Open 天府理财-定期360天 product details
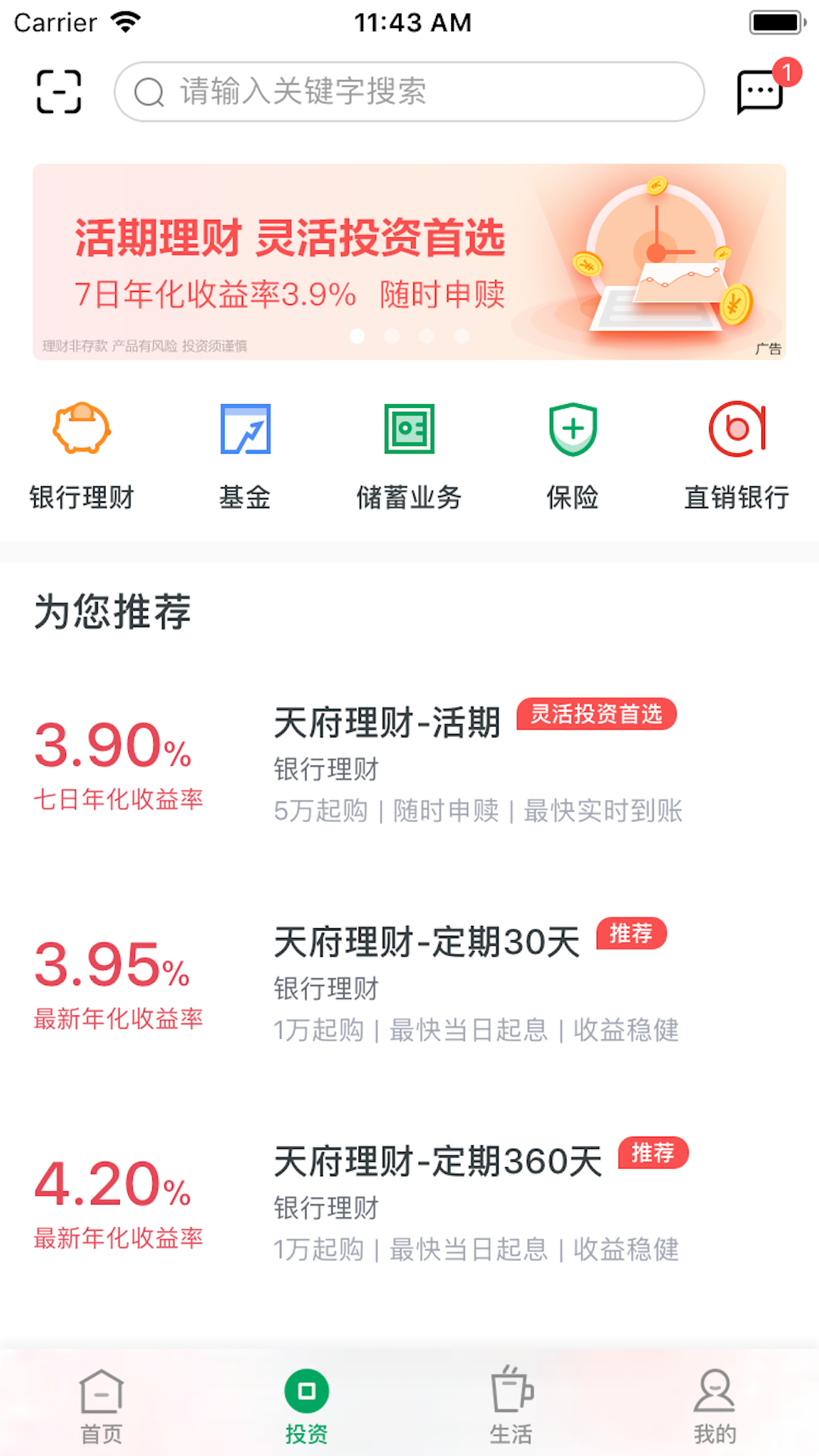This screenshot has width=819, height=1456. pyautogui.click(x=409, y=1198)
